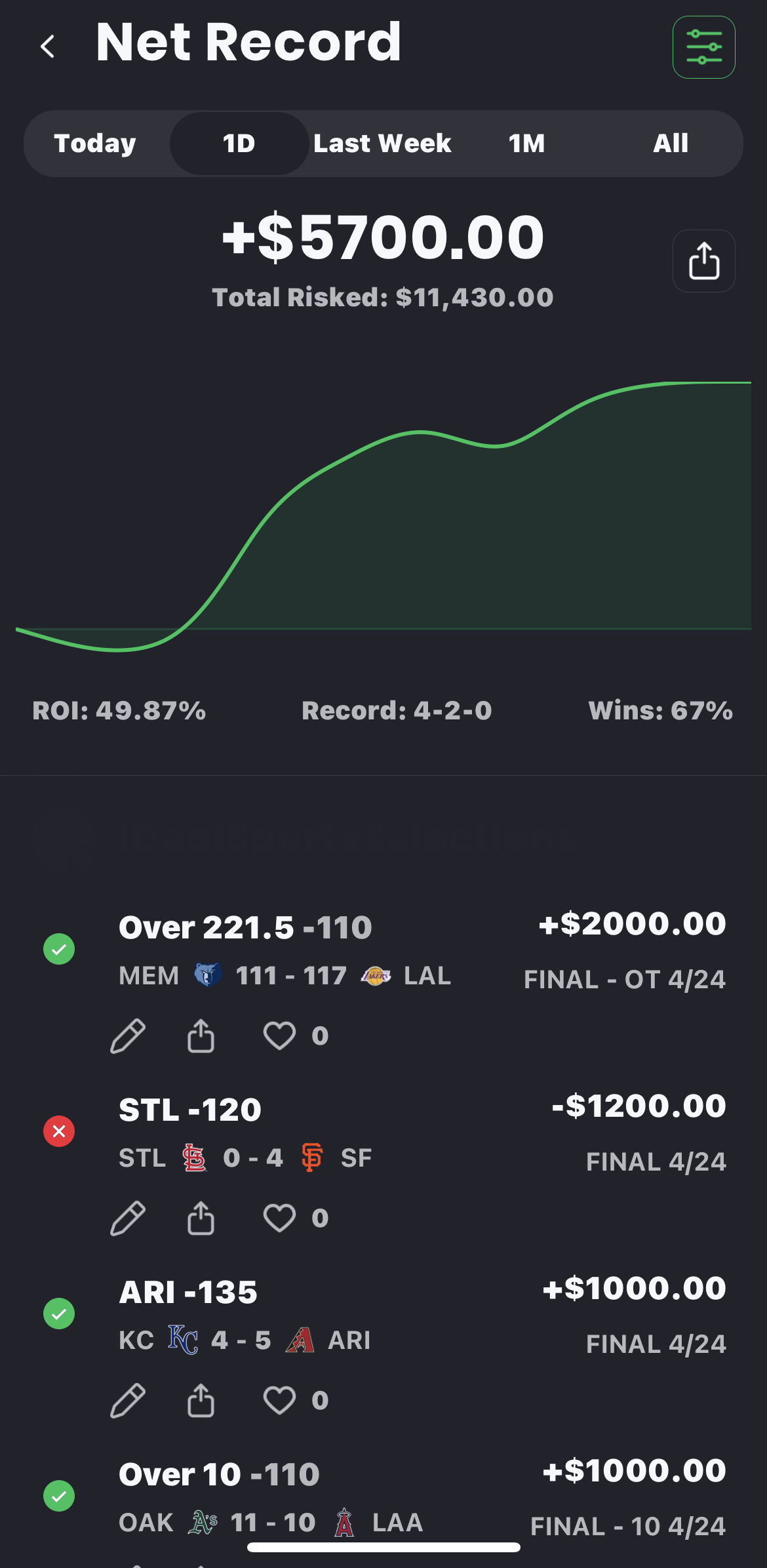This screenshot has width=767, height=1568.
Task: Share the STL -120 bet
Action: [x=201, y=1218]
